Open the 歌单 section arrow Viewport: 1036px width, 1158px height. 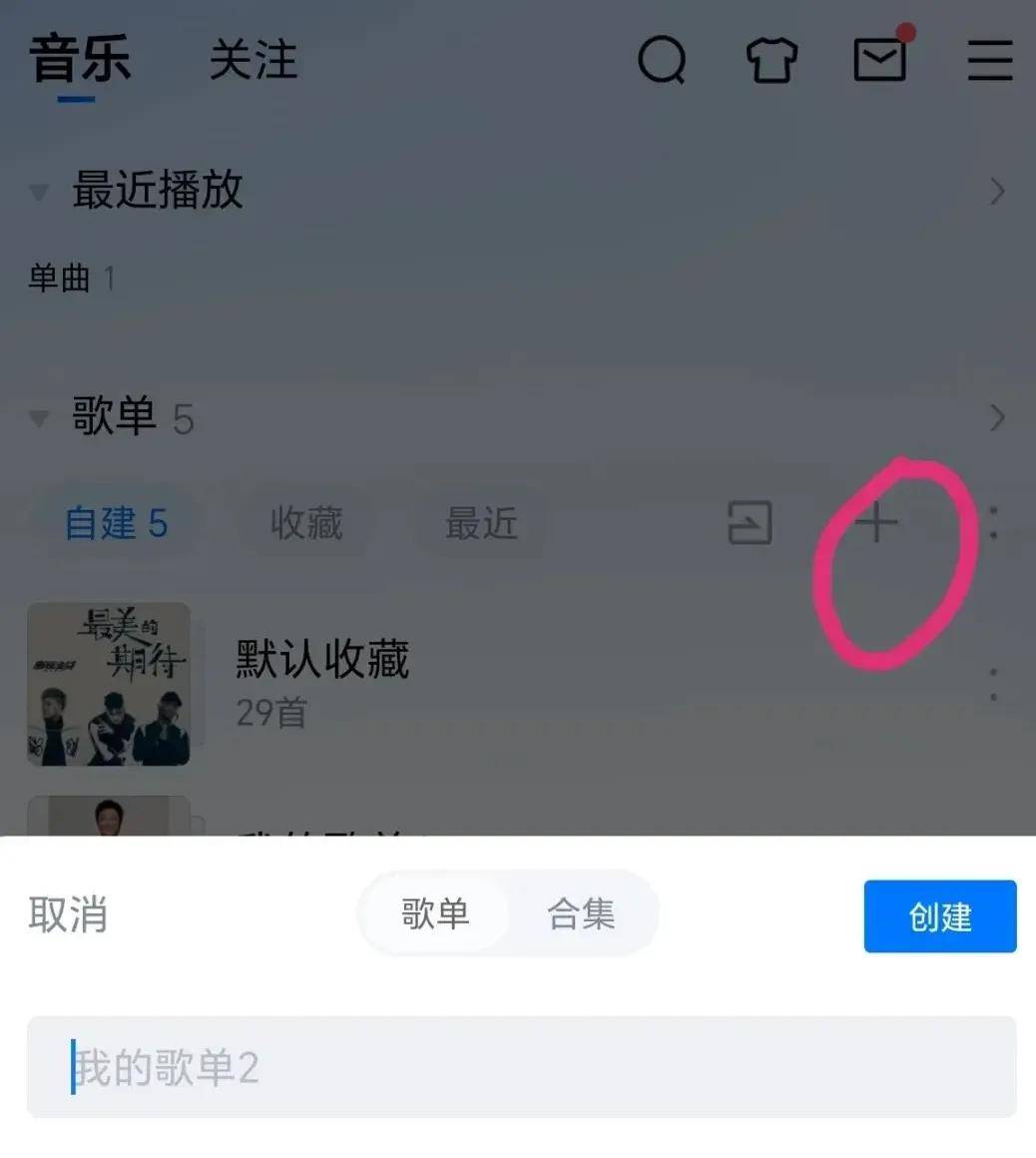tap(996, 417)
